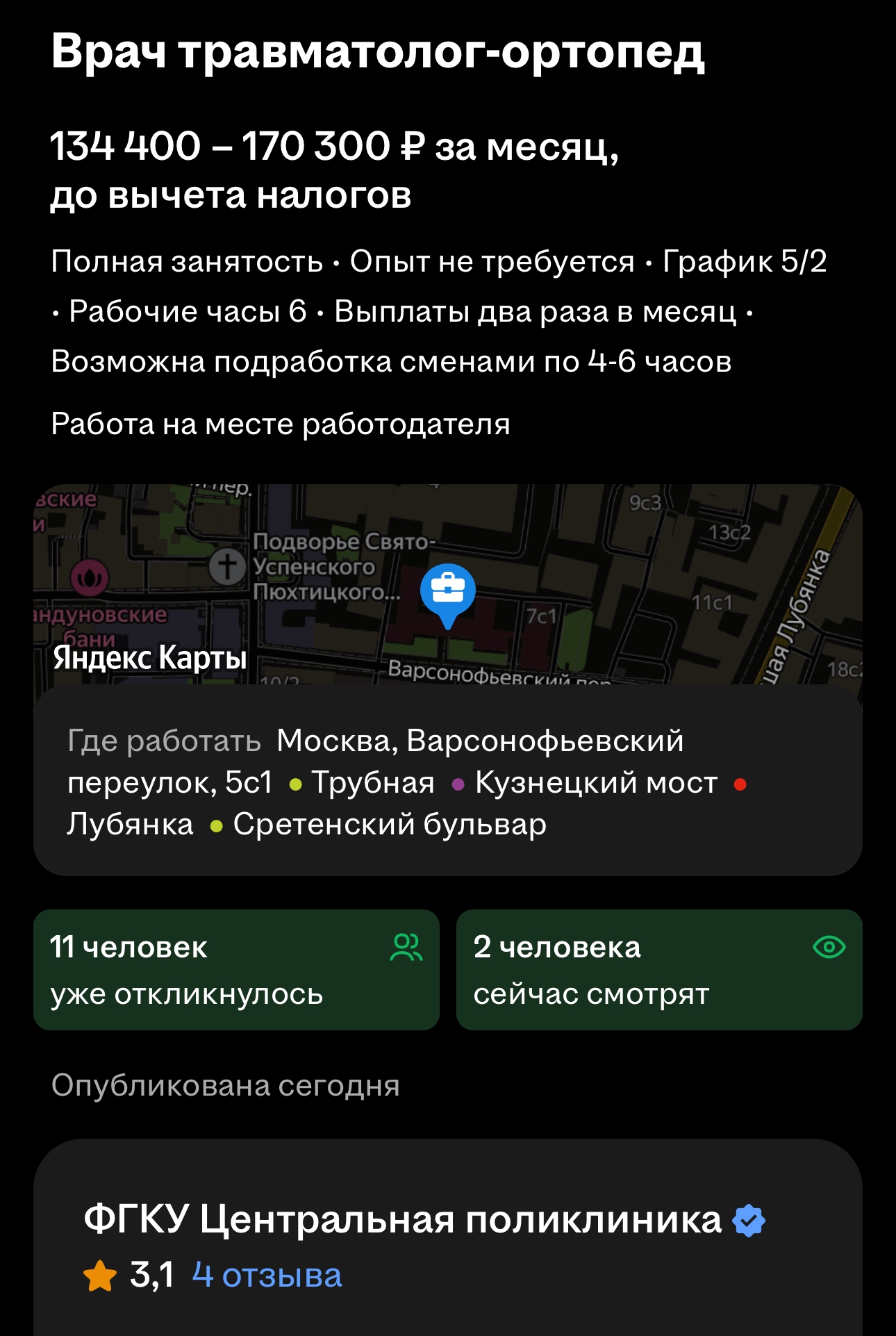Open the Yandex map preview of the workplace
This screenshot has width=896, height=1336.
(447, 584)
